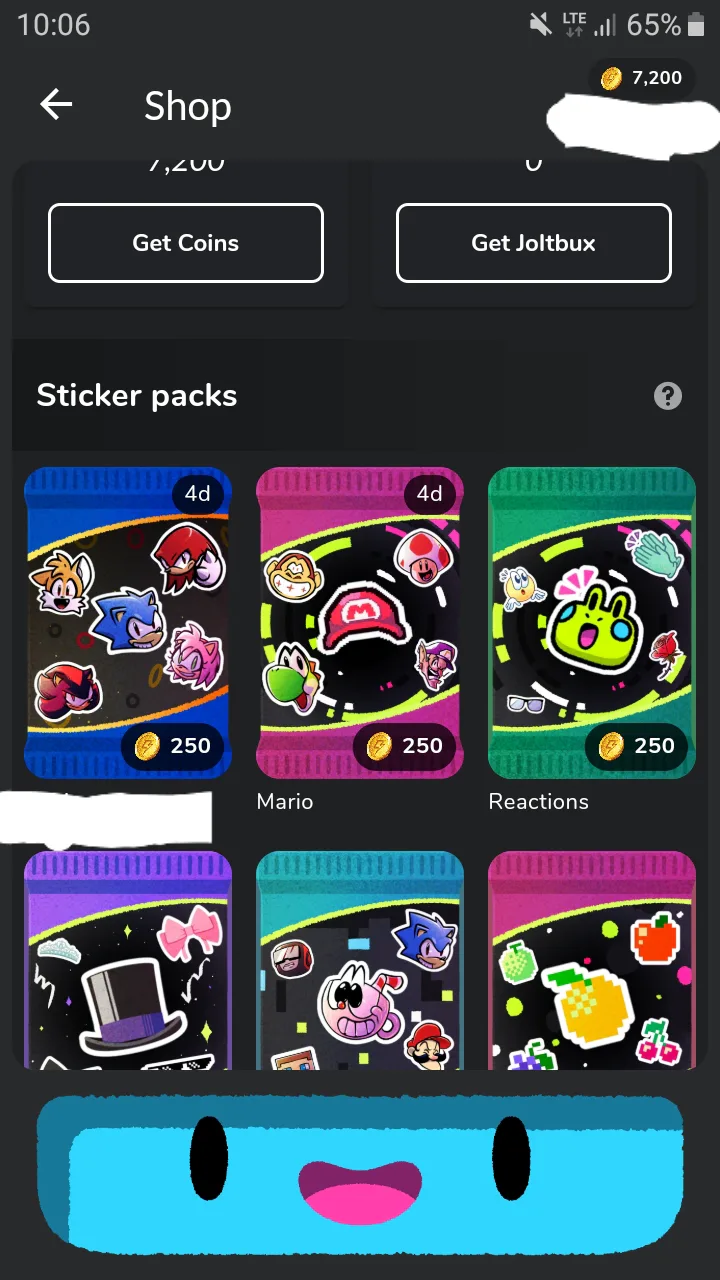Select the top hat sticker pack
The image size is (720, 1280).
128,960
